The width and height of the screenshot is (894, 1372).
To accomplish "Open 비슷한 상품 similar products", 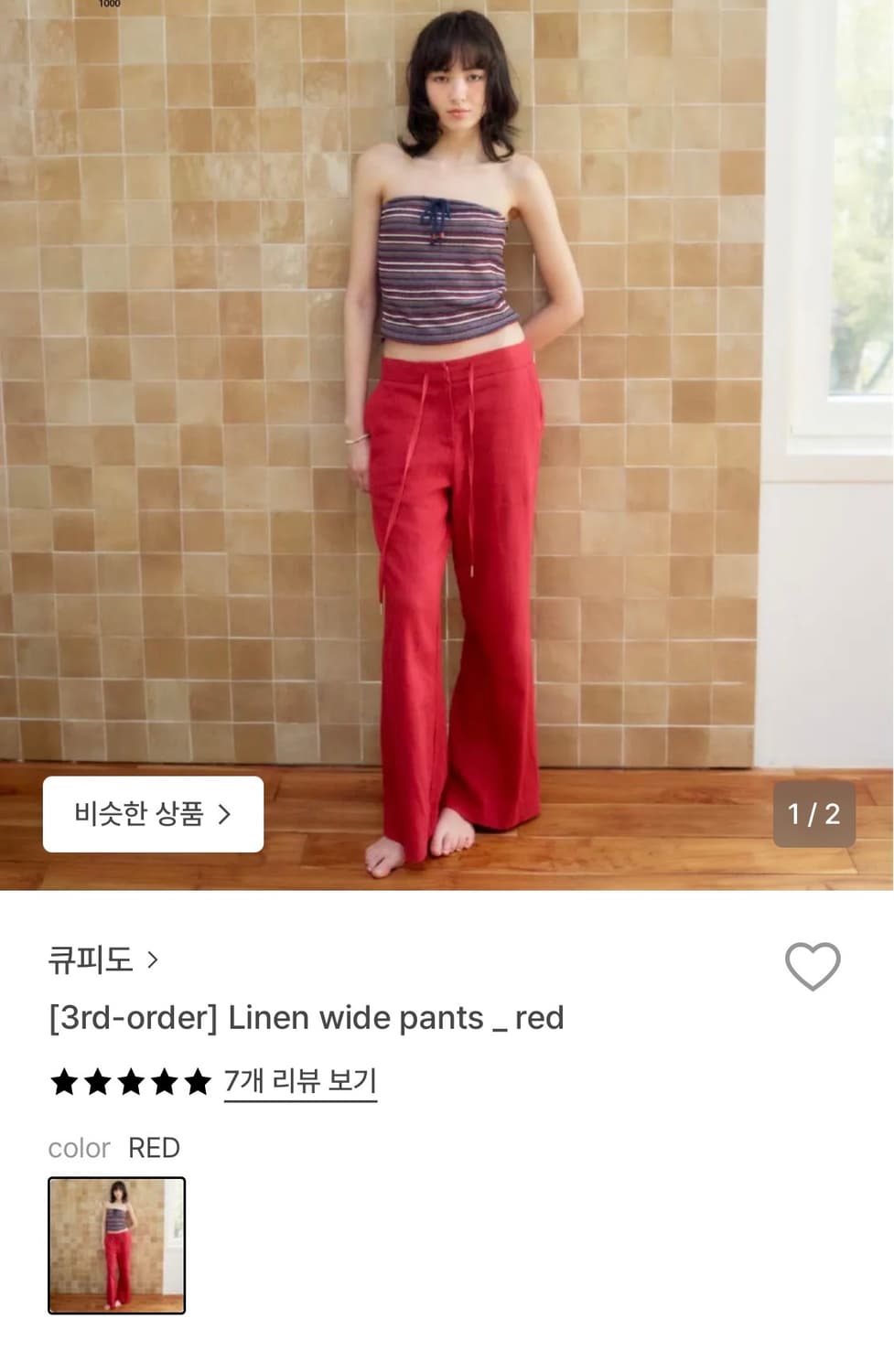I will coord(152,814).
